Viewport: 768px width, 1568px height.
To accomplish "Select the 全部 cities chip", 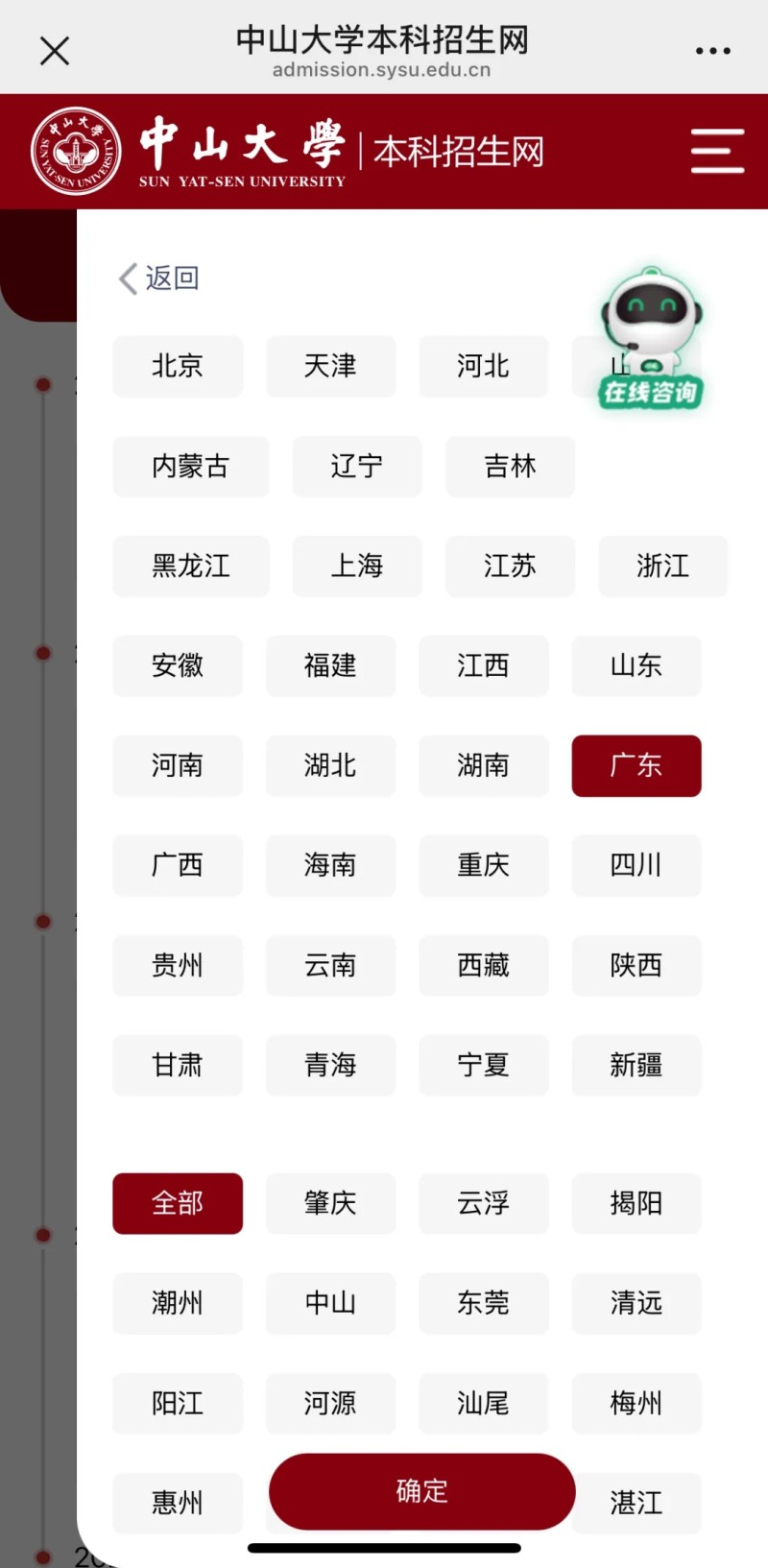I will coord(178,1203).
